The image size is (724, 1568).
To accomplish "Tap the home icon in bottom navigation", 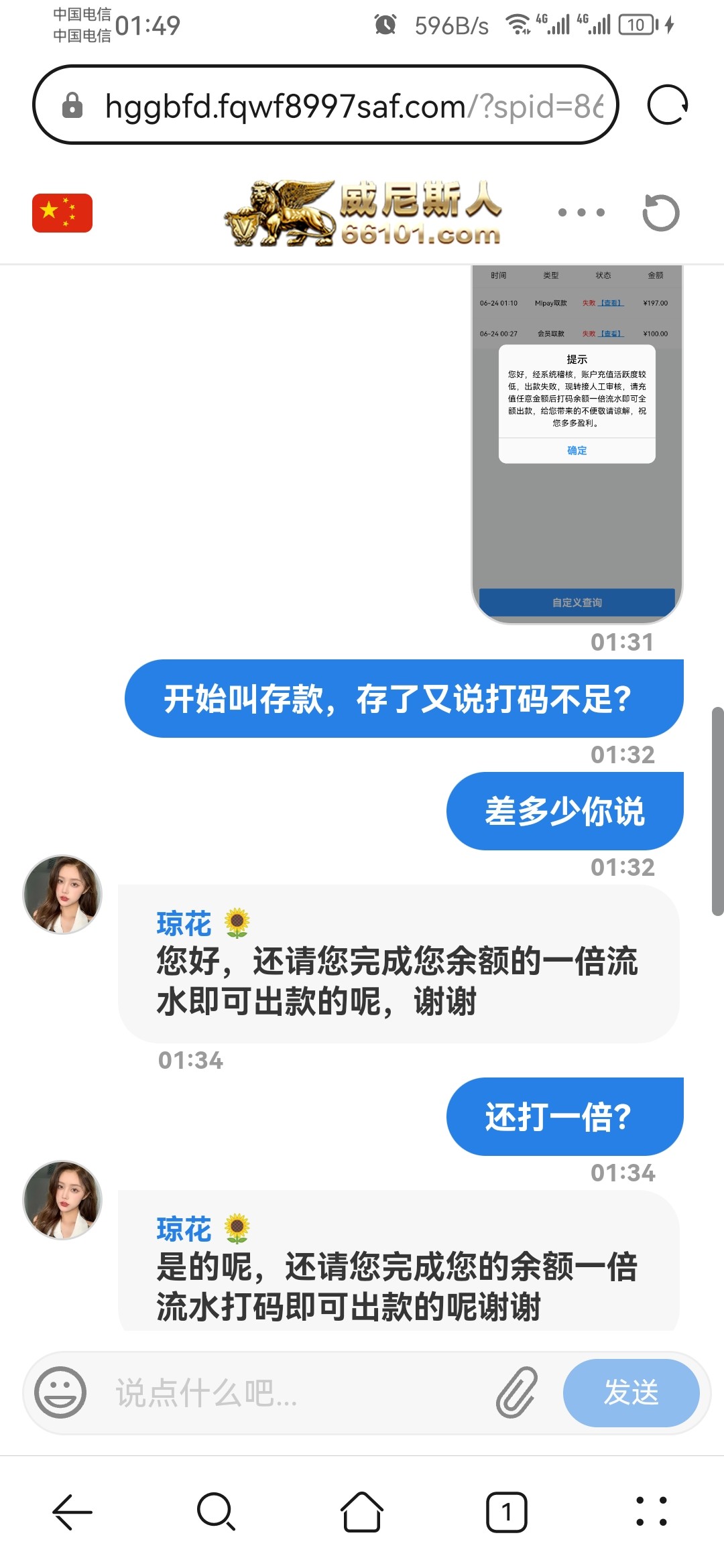I will pyautogui.click(x=362, y=1512).
